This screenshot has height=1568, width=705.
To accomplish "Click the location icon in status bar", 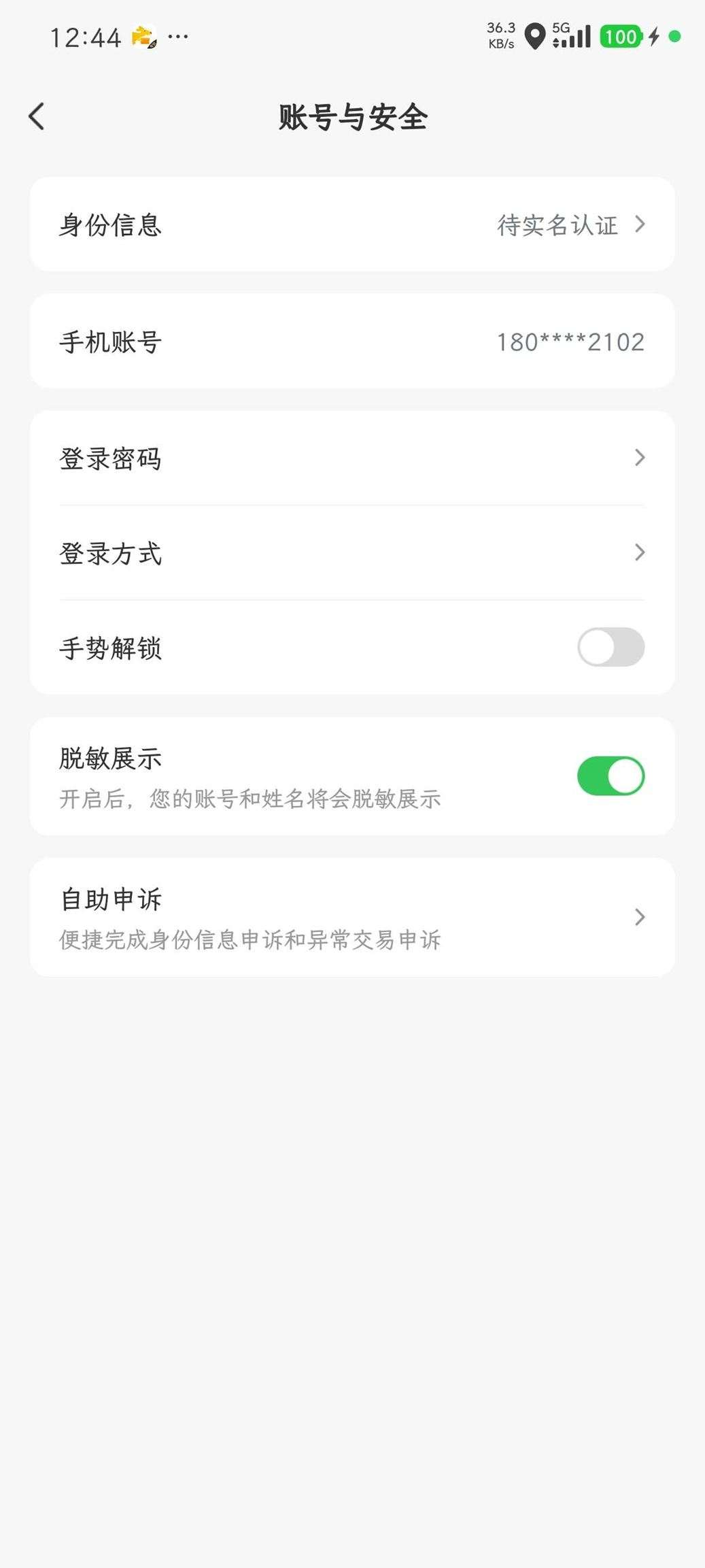I will (x=536, y=37).
